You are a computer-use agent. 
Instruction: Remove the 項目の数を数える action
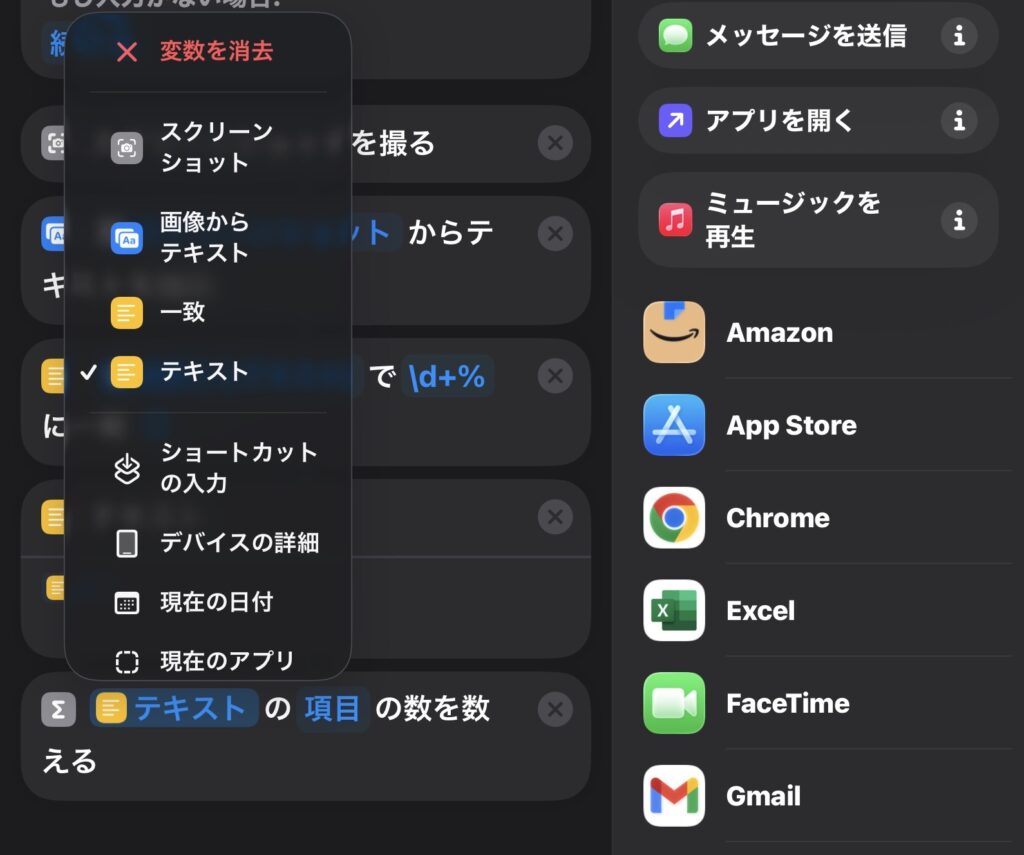pyautogui.click(x=554, y=710)
